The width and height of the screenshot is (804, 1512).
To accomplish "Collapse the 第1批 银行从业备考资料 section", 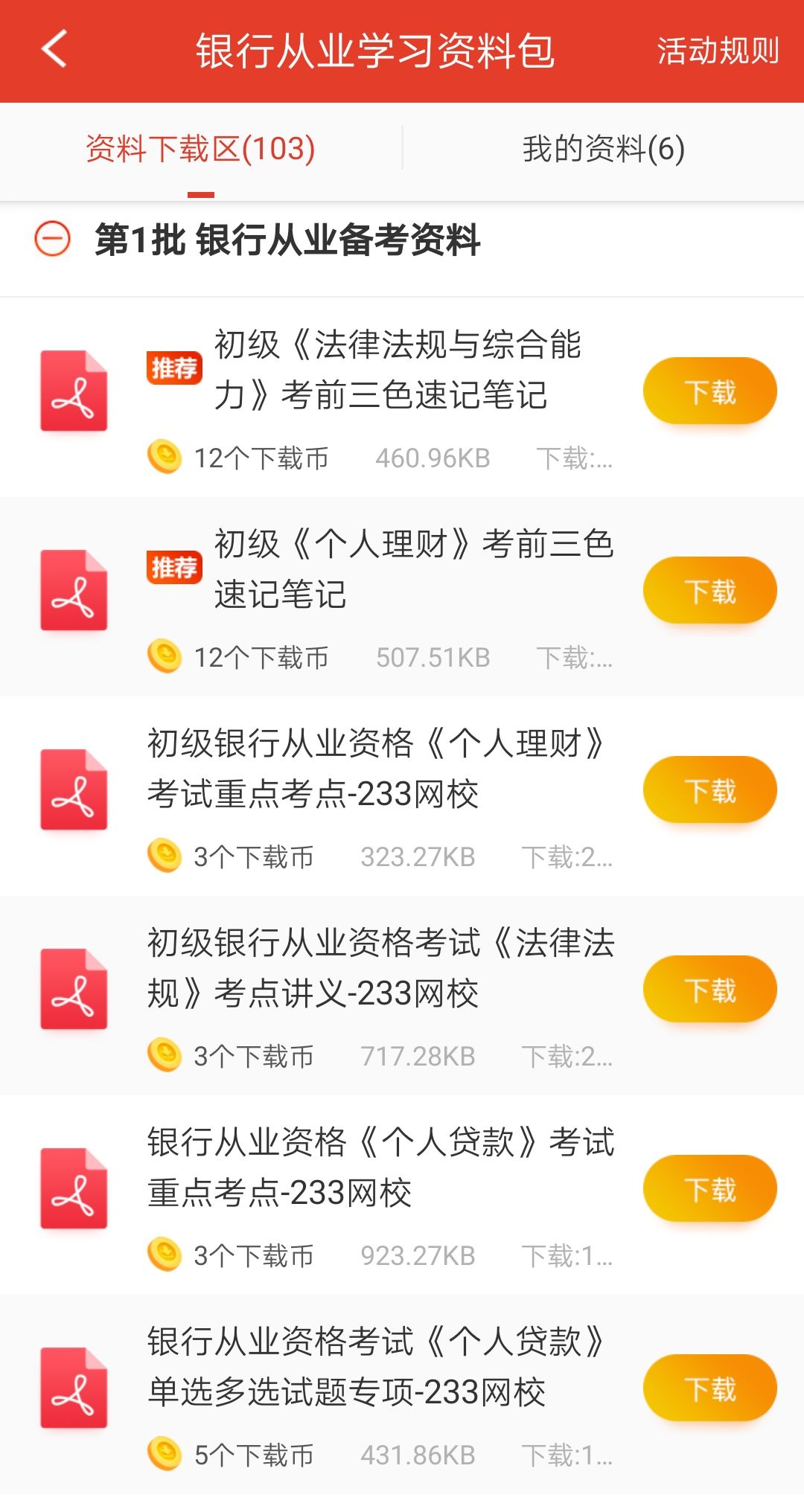I will tap(53, 240).
